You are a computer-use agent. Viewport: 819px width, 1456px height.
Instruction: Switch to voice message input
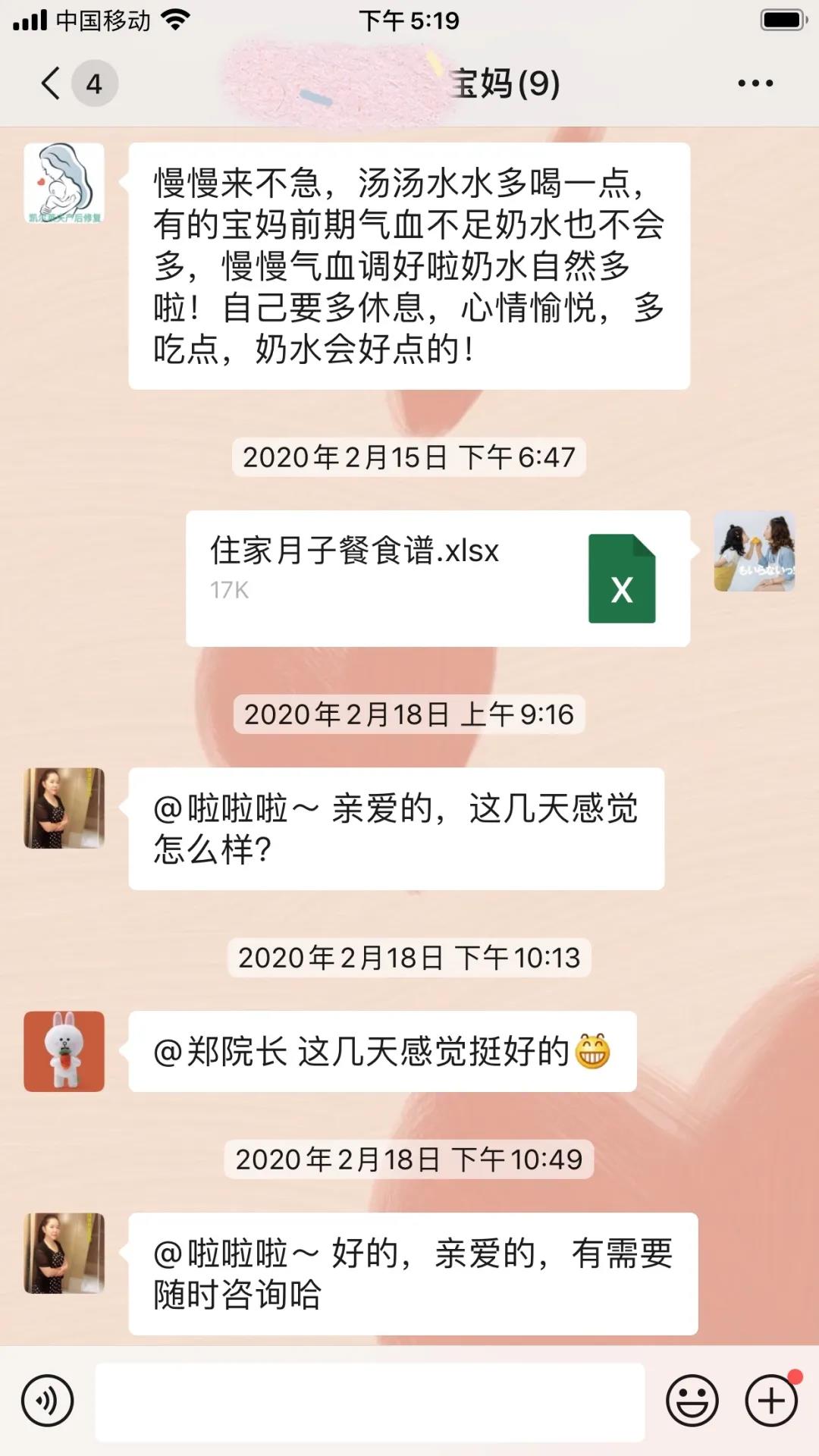pos(48,1401)
